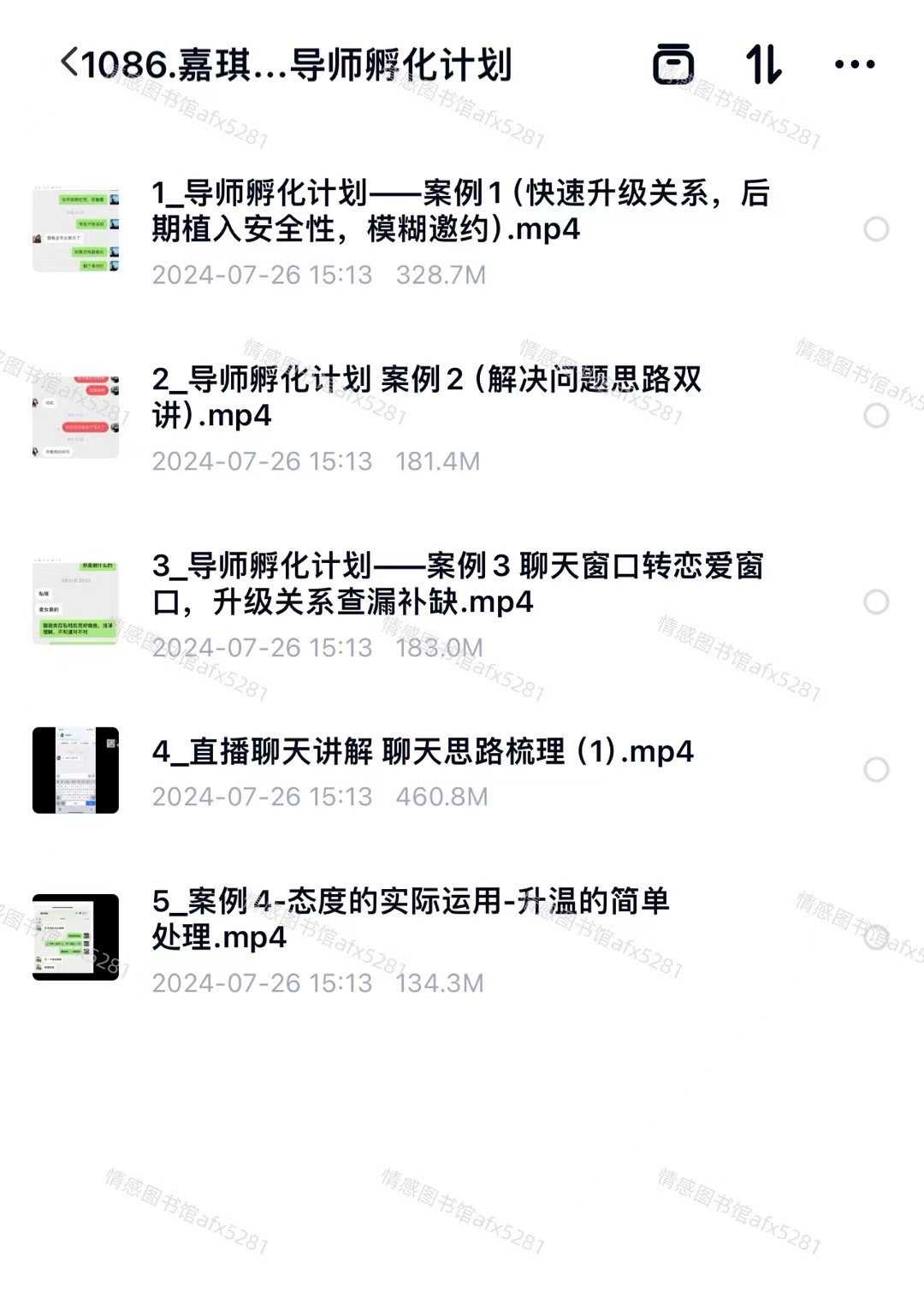
Task: Open video 4_直播聊天讲解 聊天思路梳理
Action: pos(423,752)
